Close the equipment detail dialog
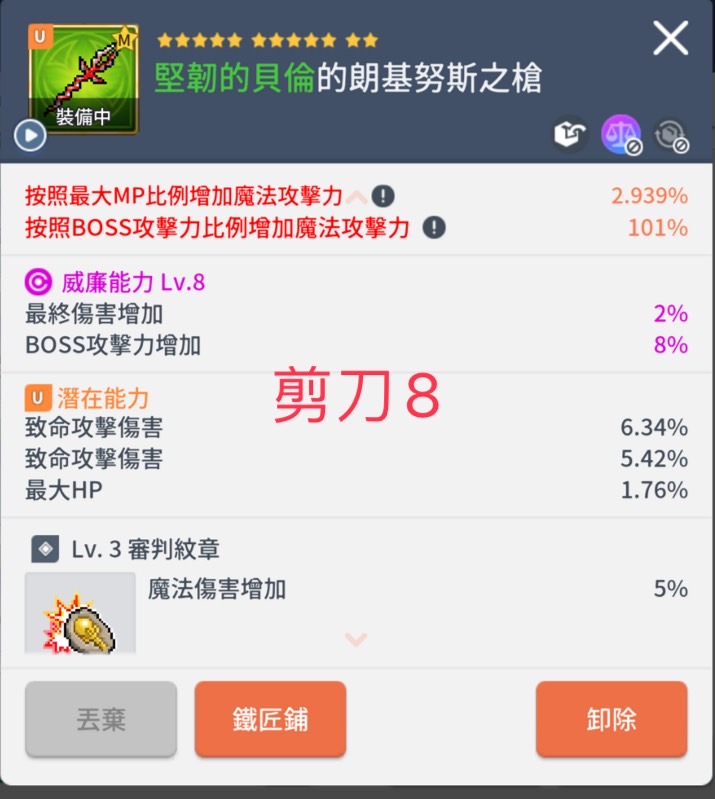 [670, 38]
